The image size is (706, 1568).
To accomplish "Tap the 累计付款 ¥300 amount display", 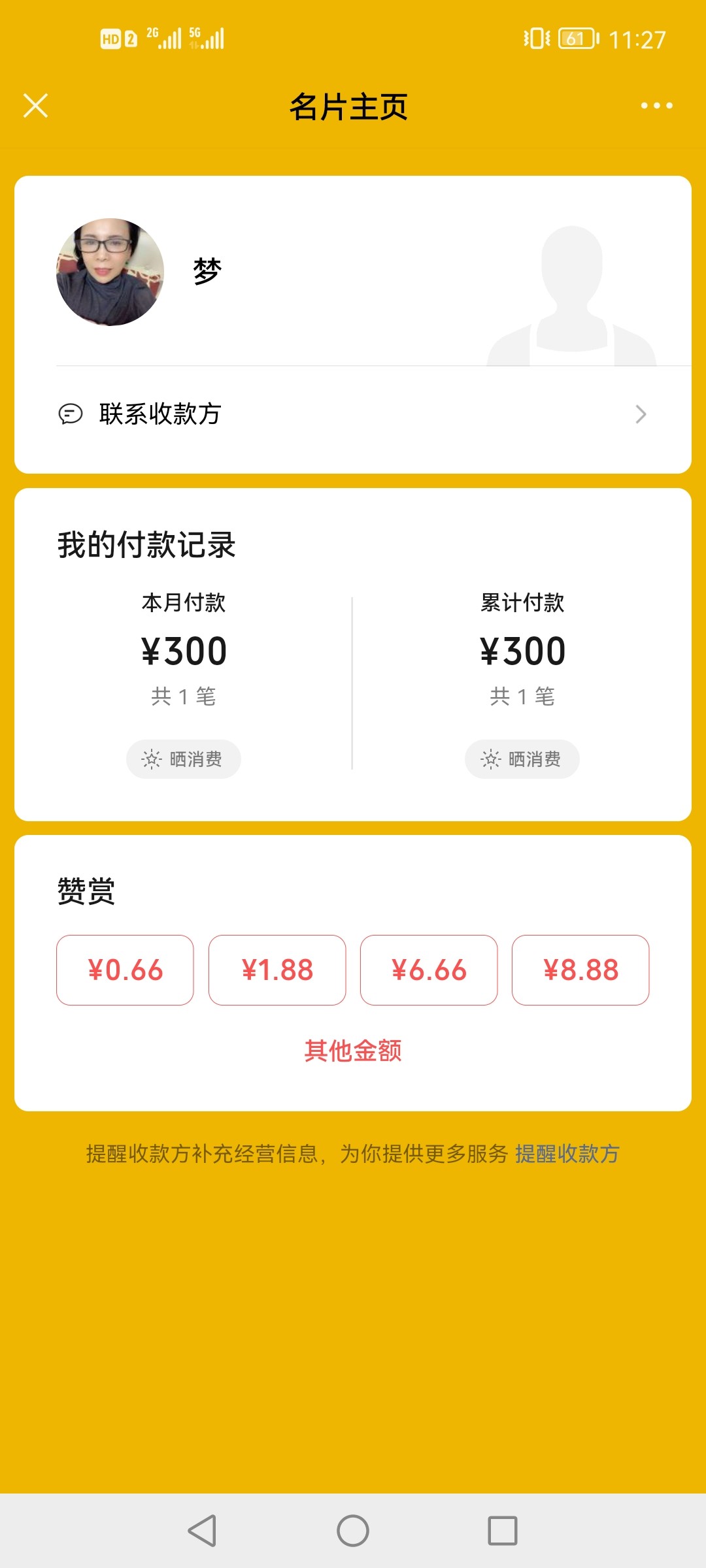I will click(x=524, y=650).
